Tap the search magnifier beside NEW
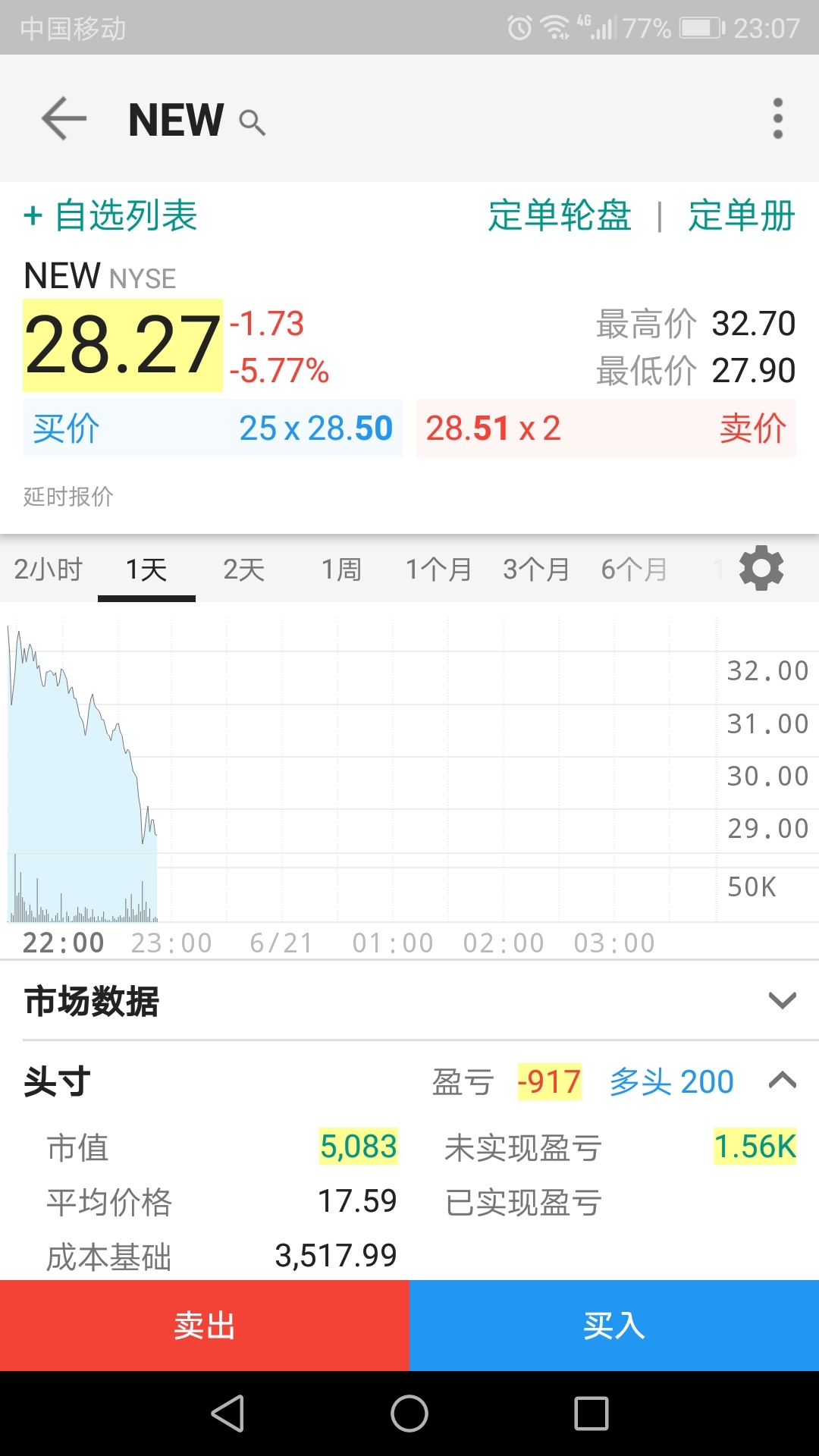This screenshot has width=819, height=1456. pos(252,122)
